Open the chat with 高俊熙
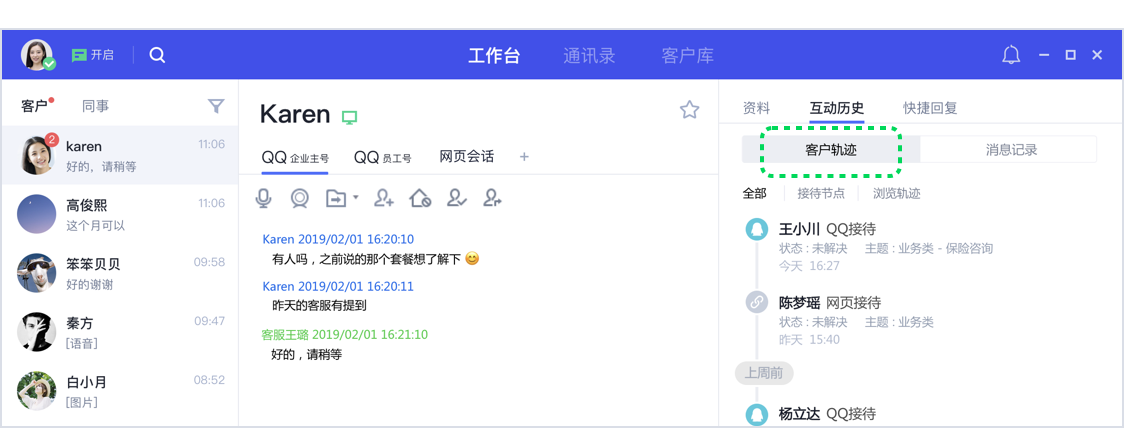Screen dimensions: 1124x428 (x=119, y=213)
